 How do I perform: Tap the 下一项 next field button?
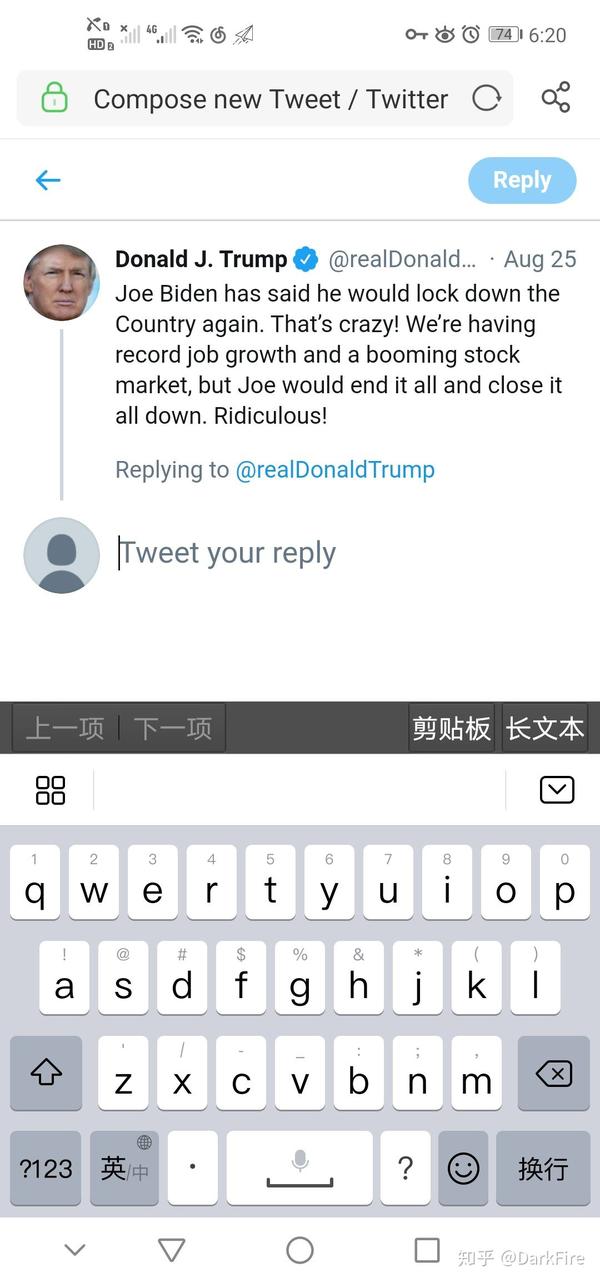[x=173, y=728]
